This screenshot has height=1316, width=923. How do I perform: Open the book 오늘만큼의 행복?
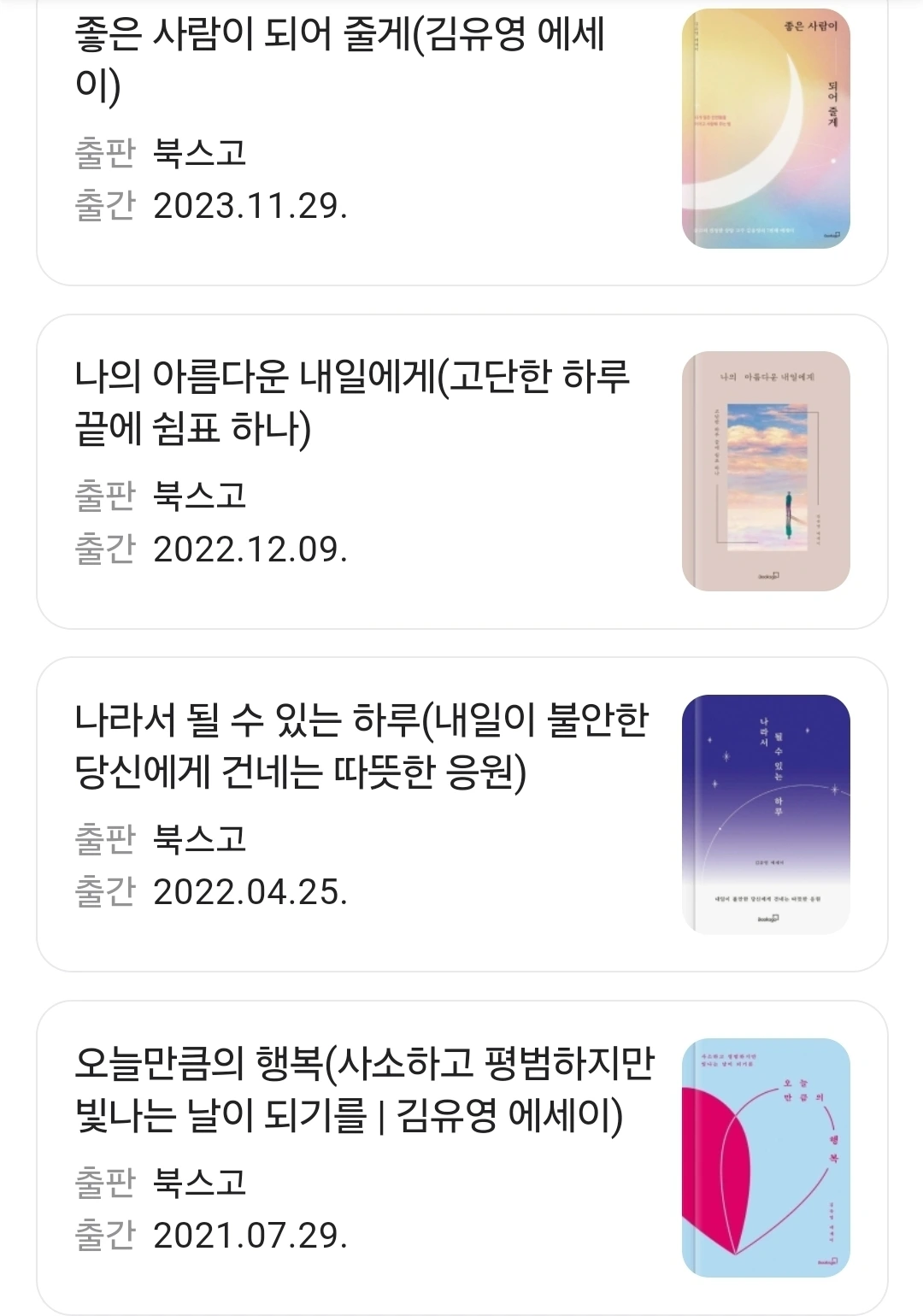363,1089
